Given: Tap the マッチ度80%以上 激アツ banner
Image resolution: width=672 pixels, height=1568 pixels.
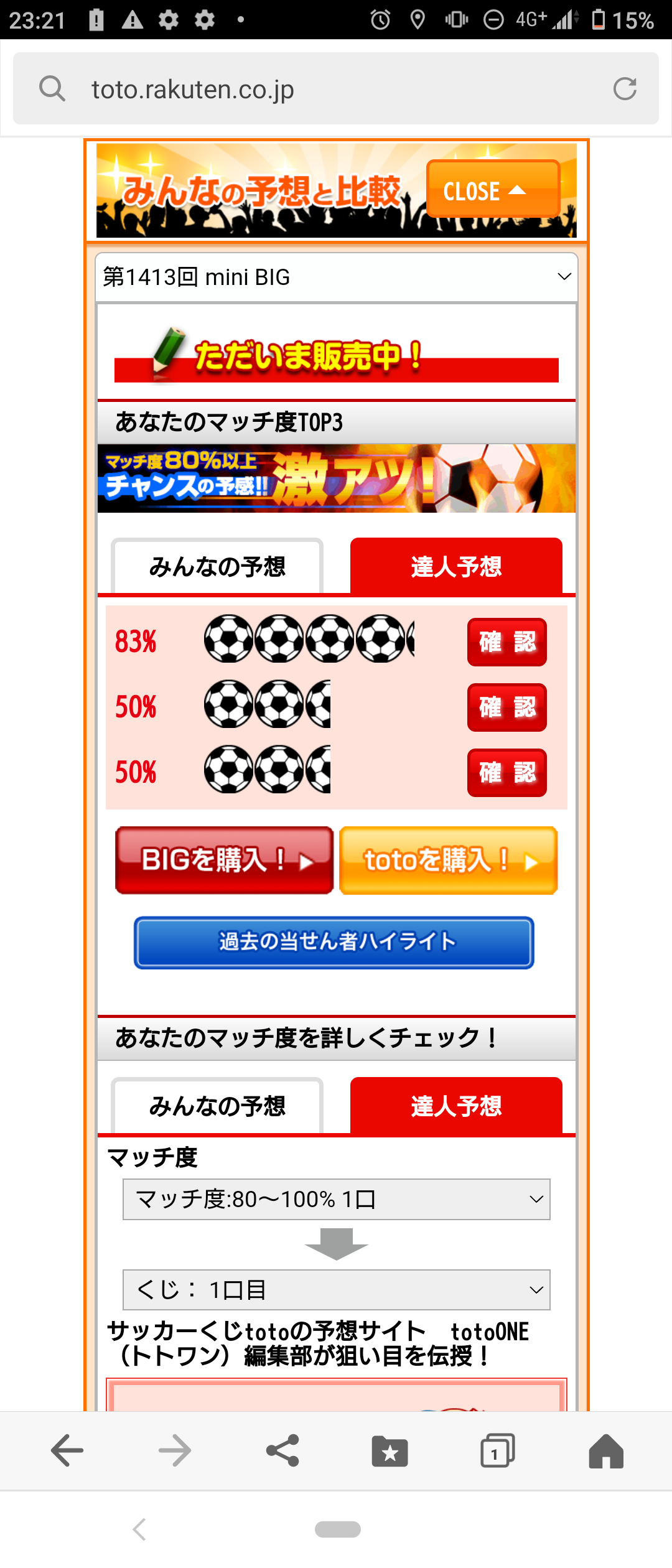Looking at the screenshot, I should click(337, 478).
